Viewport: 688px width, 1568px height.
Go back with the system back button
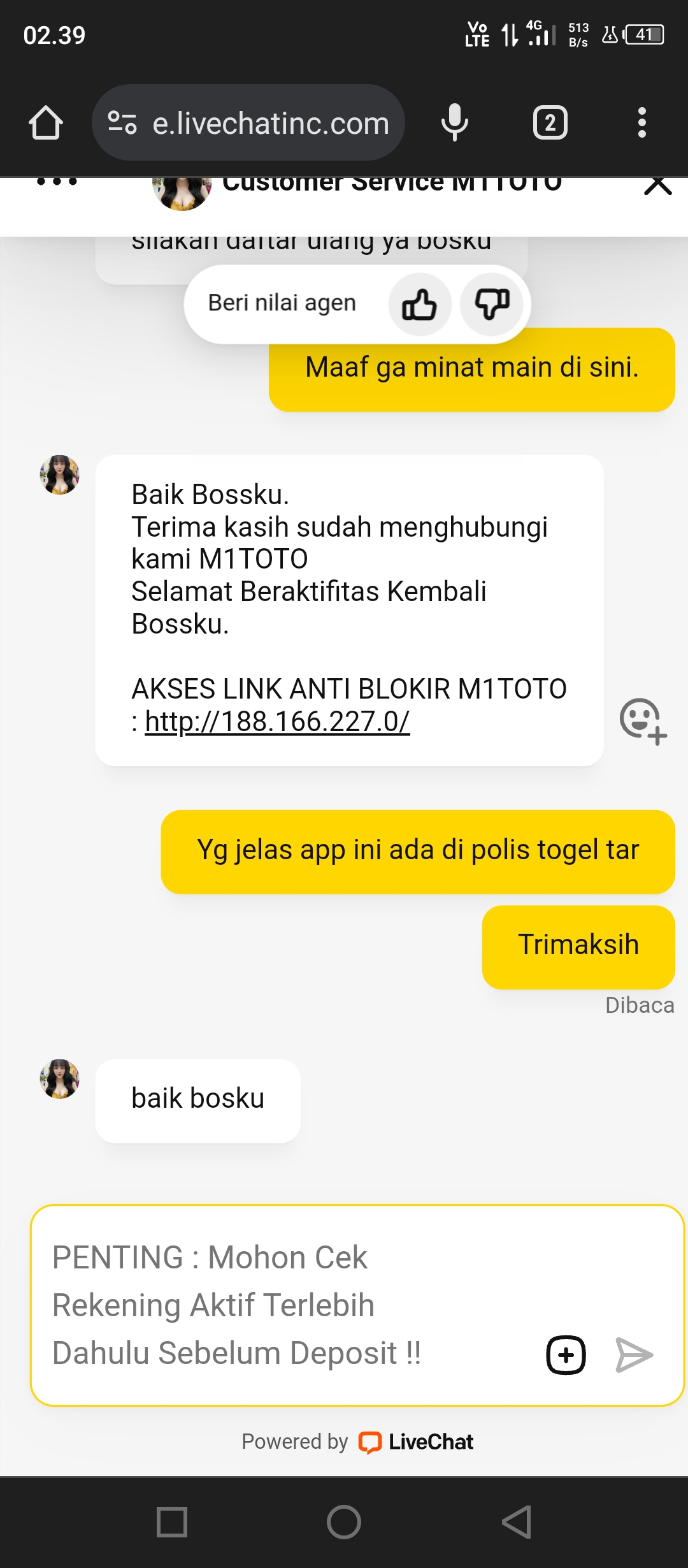point(516,1522)
